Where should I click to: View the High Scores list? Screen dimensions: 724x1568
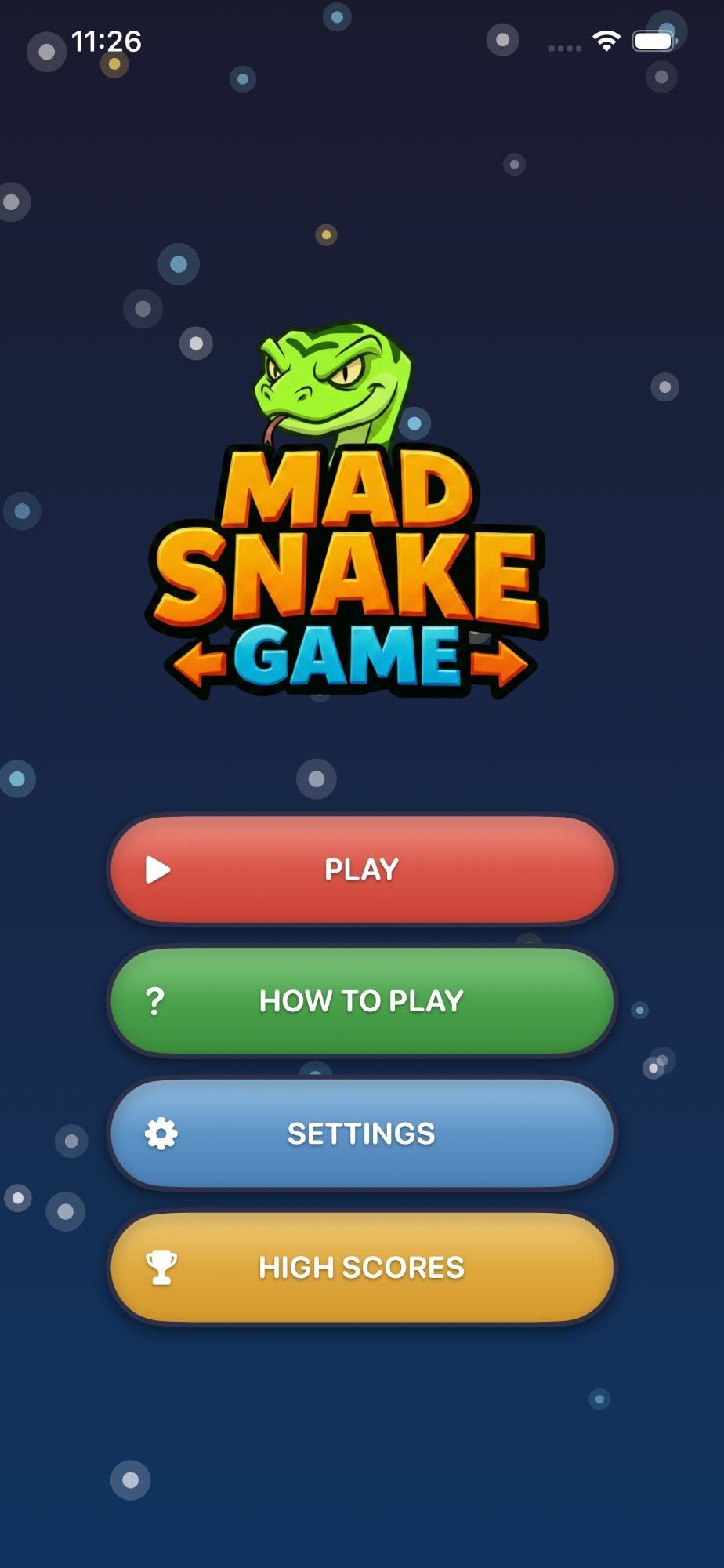coord(361,1267)
